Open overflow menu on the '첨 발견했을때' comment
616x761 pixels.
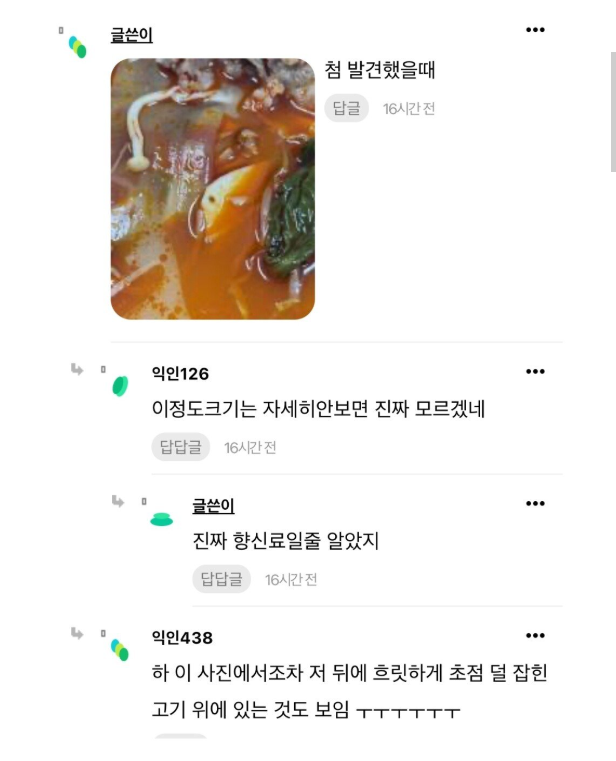[535, 30]
